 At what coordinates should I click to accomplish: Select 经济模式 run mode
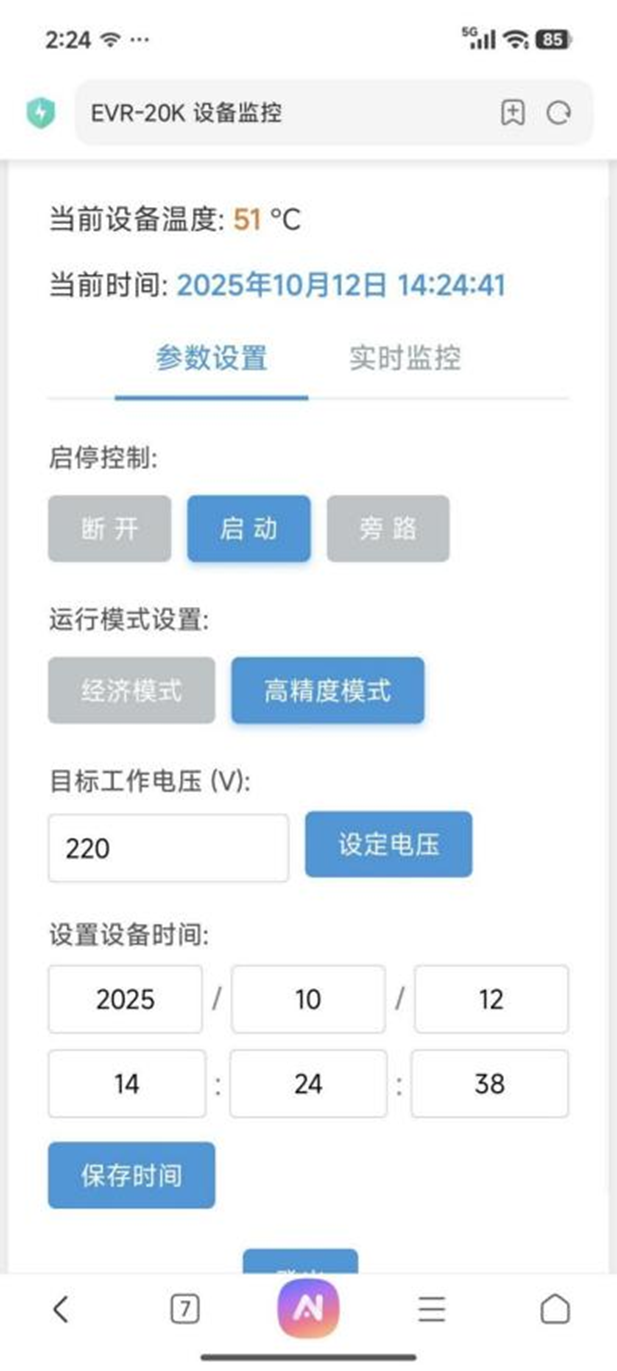[x=132, y=690]
